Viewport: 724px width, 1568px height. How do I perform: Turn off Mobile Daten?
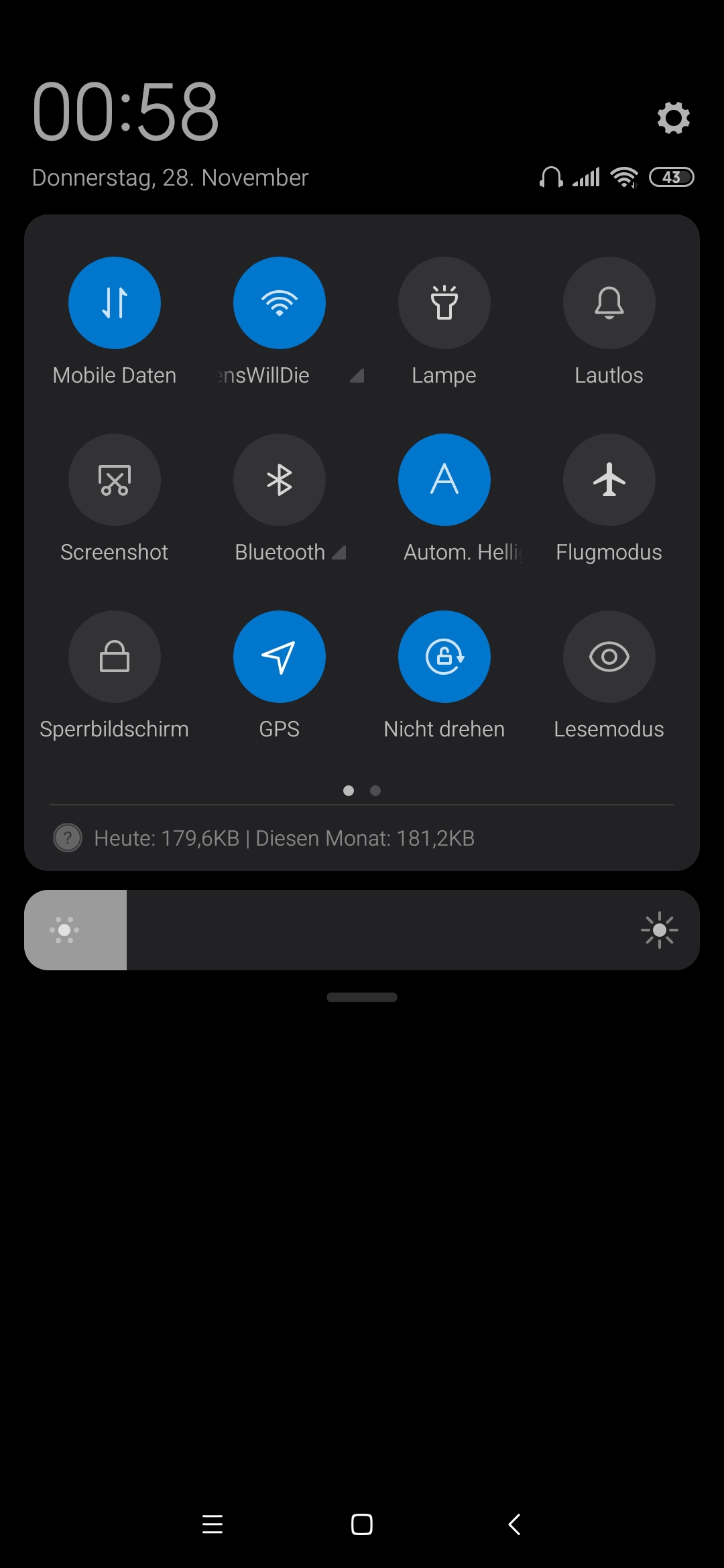click(115, 303)
